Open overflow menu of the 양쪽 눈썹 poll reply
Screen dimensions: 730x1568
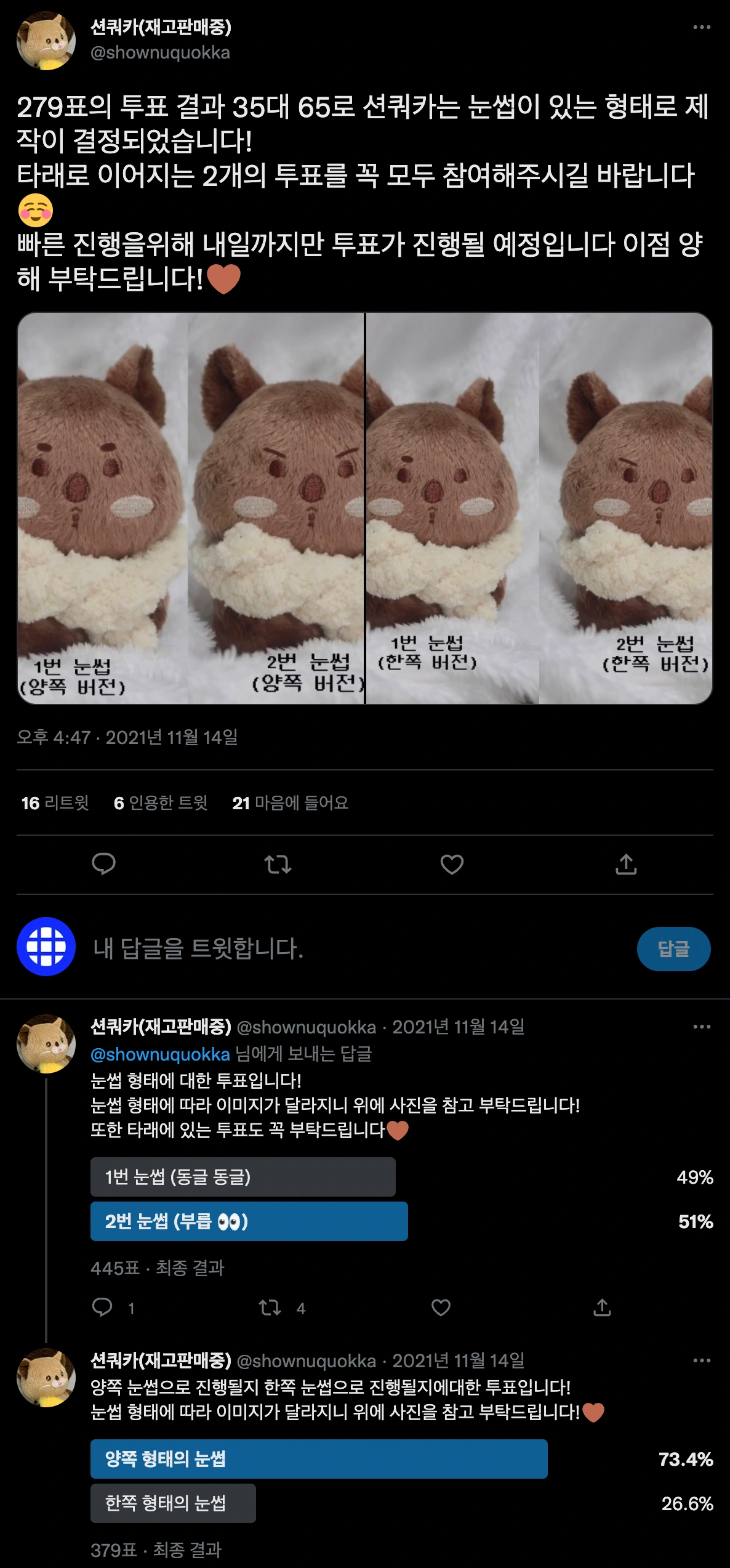click(x=701, y=1360)
